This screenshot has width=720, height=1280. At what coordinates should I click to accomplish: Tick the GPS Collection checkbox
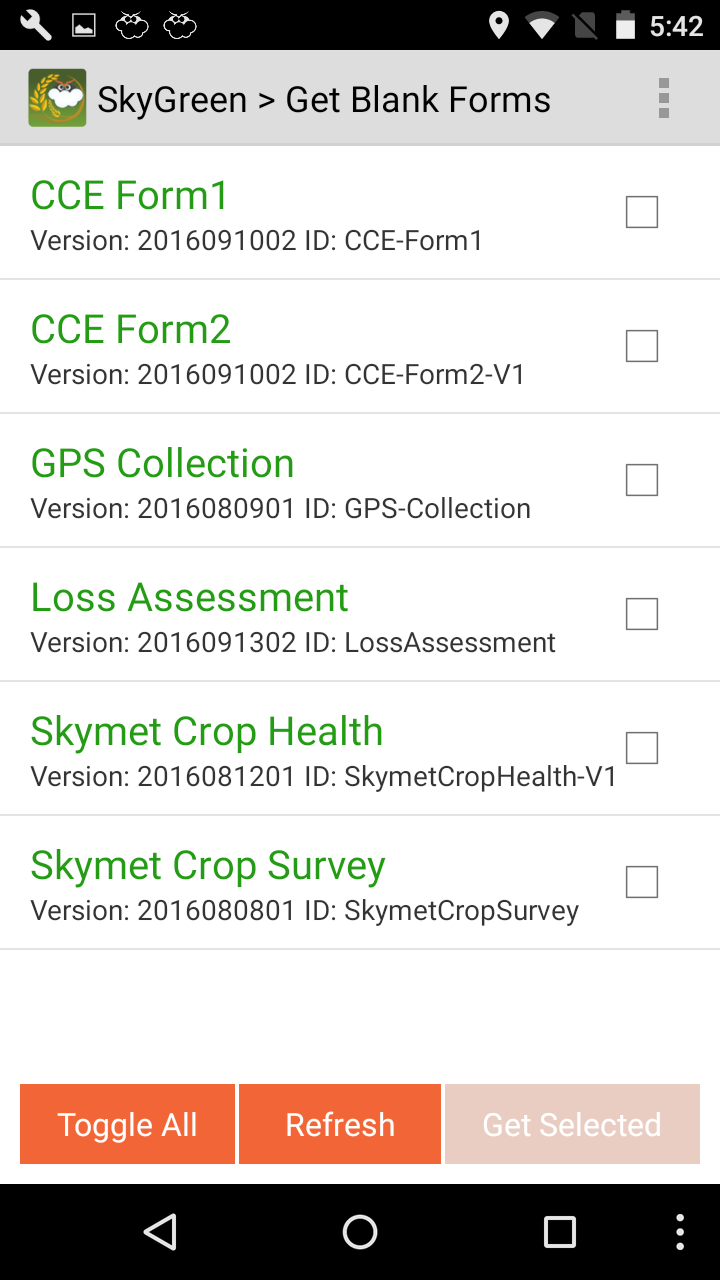(641, 480)
